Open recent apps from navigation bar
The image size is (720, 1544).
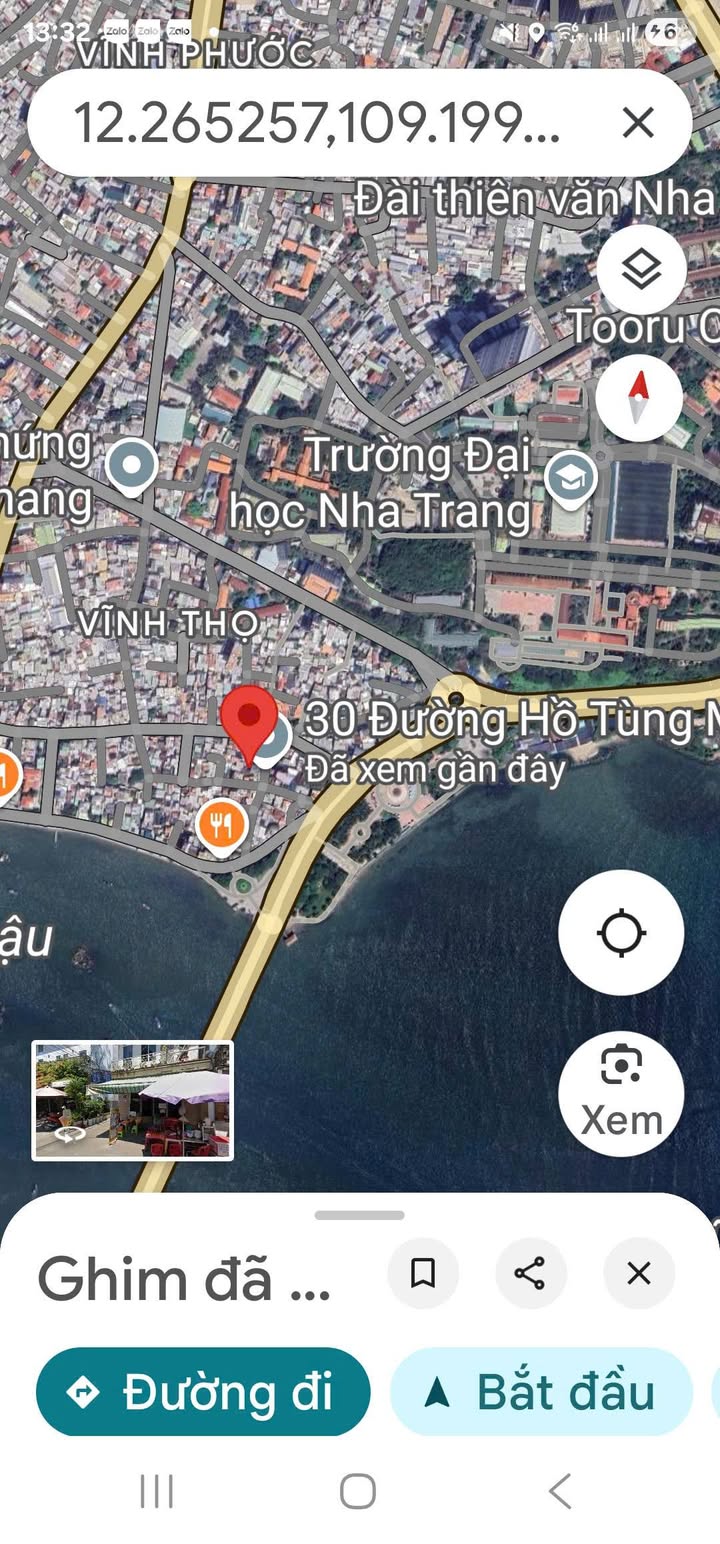tap(157, 1491)
